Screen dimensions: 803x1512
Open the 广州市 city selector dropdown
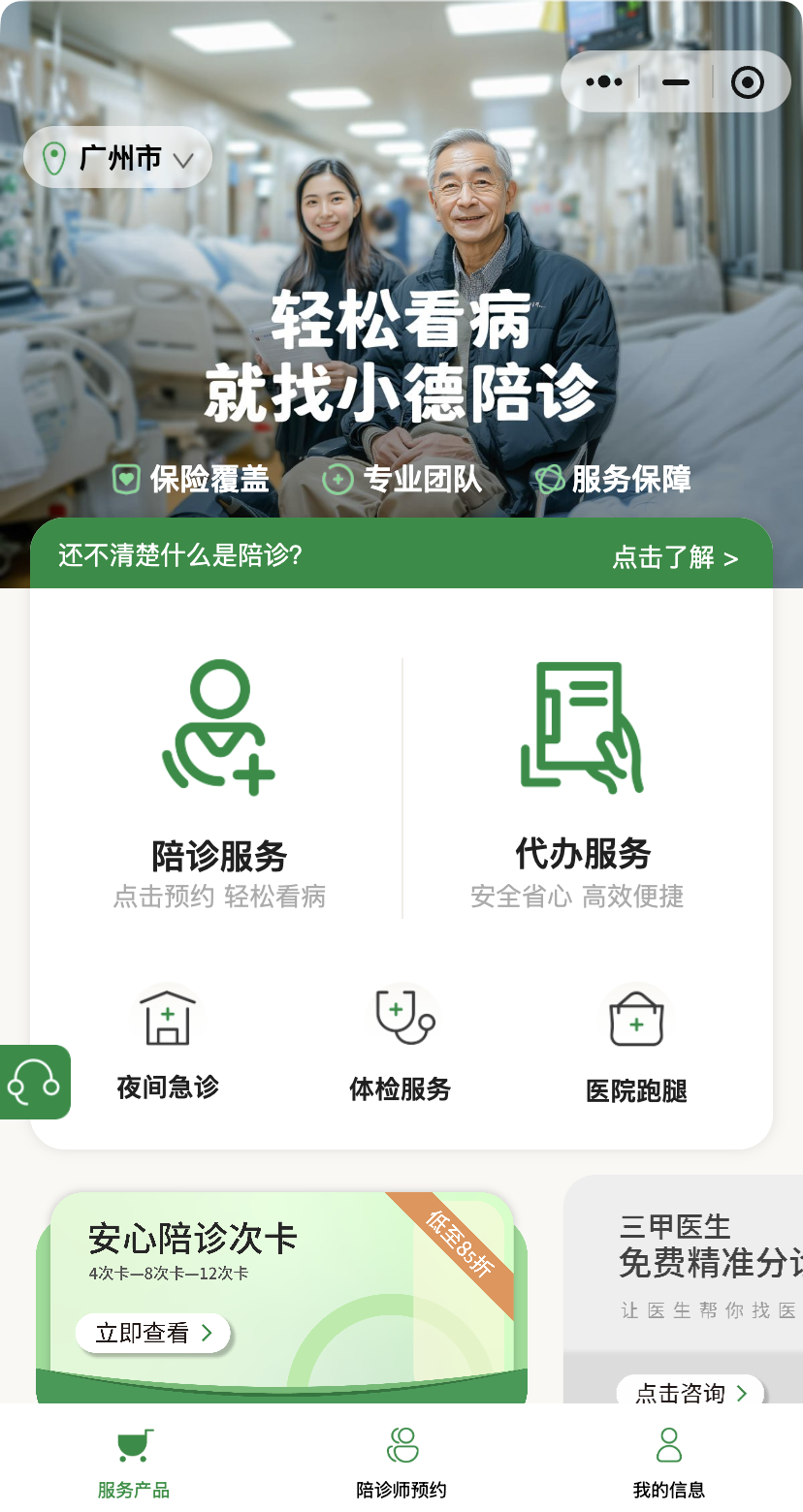[118, 157]
